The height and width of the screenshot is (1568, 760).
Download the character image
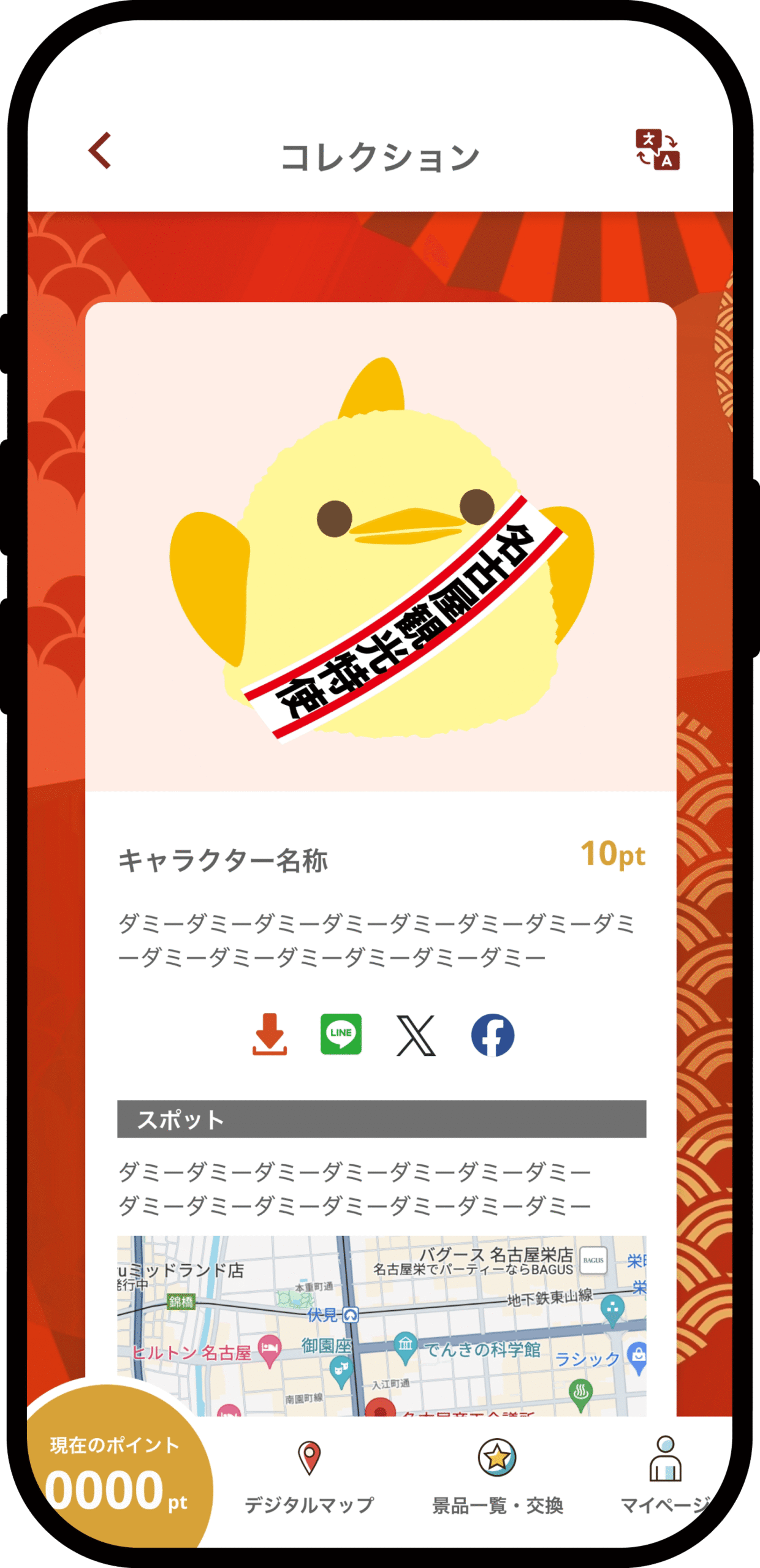pyautogui.click(x=270, y=1035)
